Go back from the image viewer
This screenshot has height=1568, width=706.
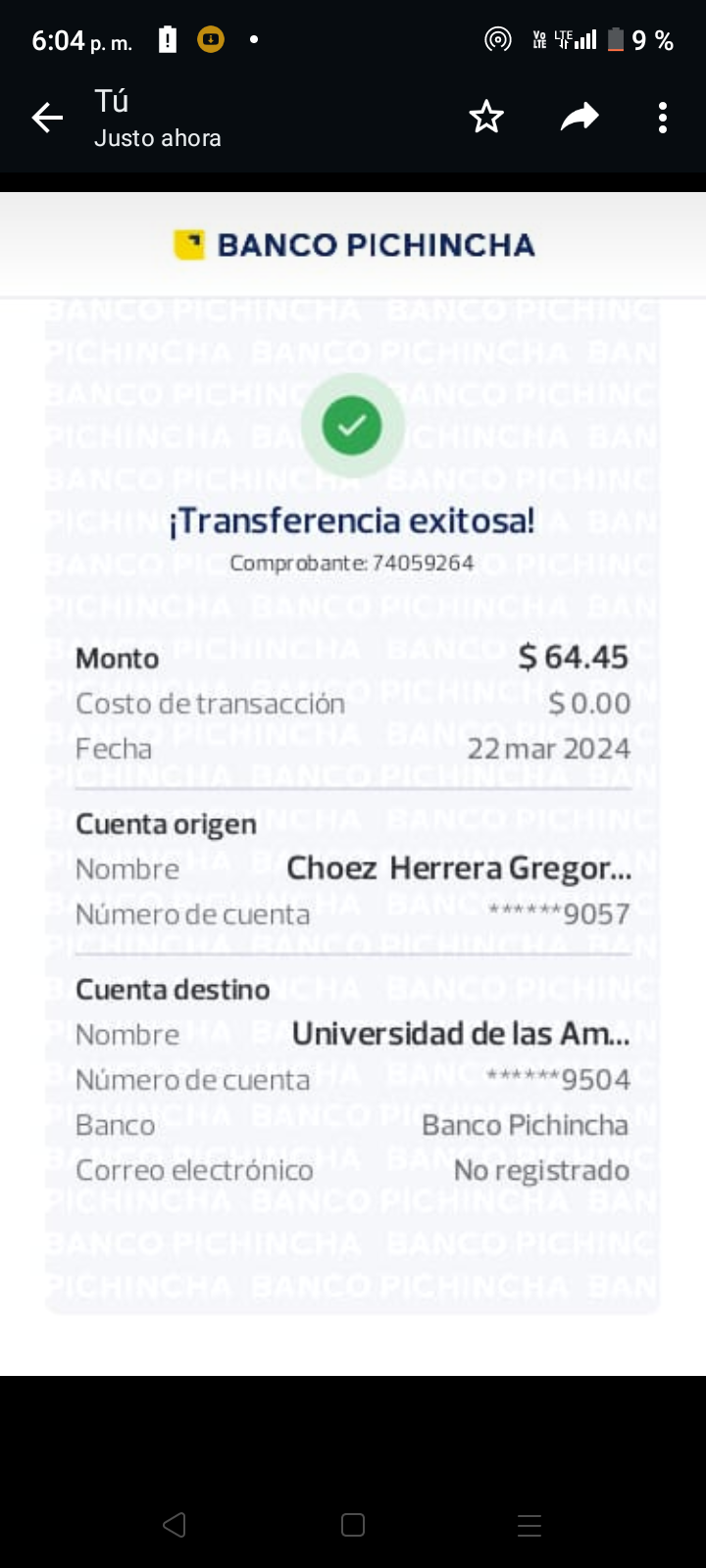pos(46,119)
